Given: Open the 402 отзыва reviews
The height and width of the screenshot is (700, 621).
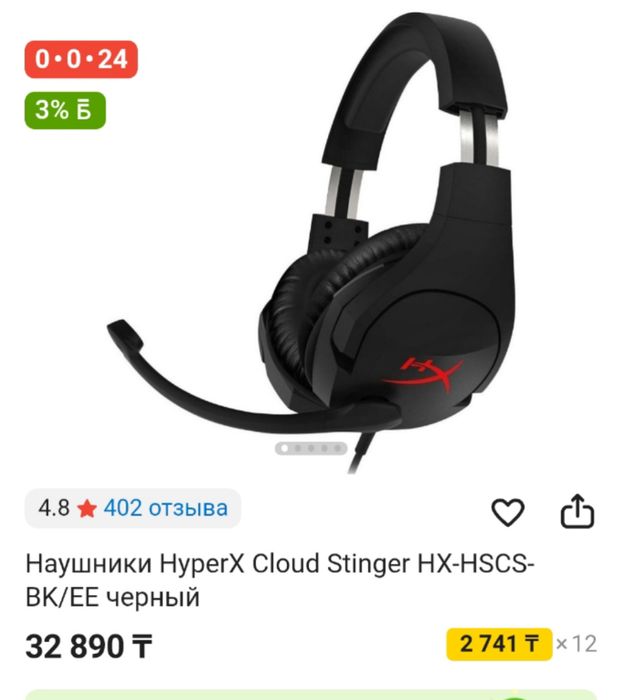Looking at the screenshot, I should pyautogui.click(x=165, y=509).
